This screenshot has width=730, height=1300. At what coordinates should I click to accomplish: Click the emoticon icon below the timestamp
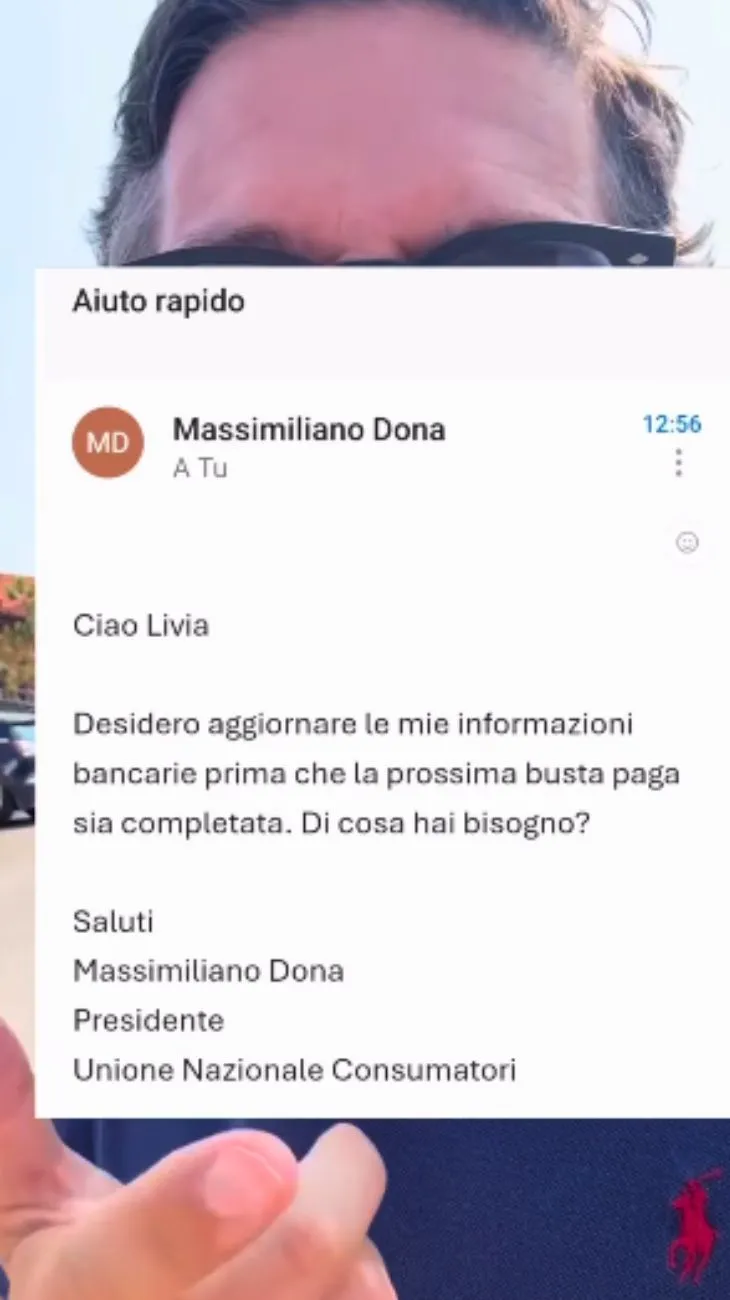(x=686, y=541)
